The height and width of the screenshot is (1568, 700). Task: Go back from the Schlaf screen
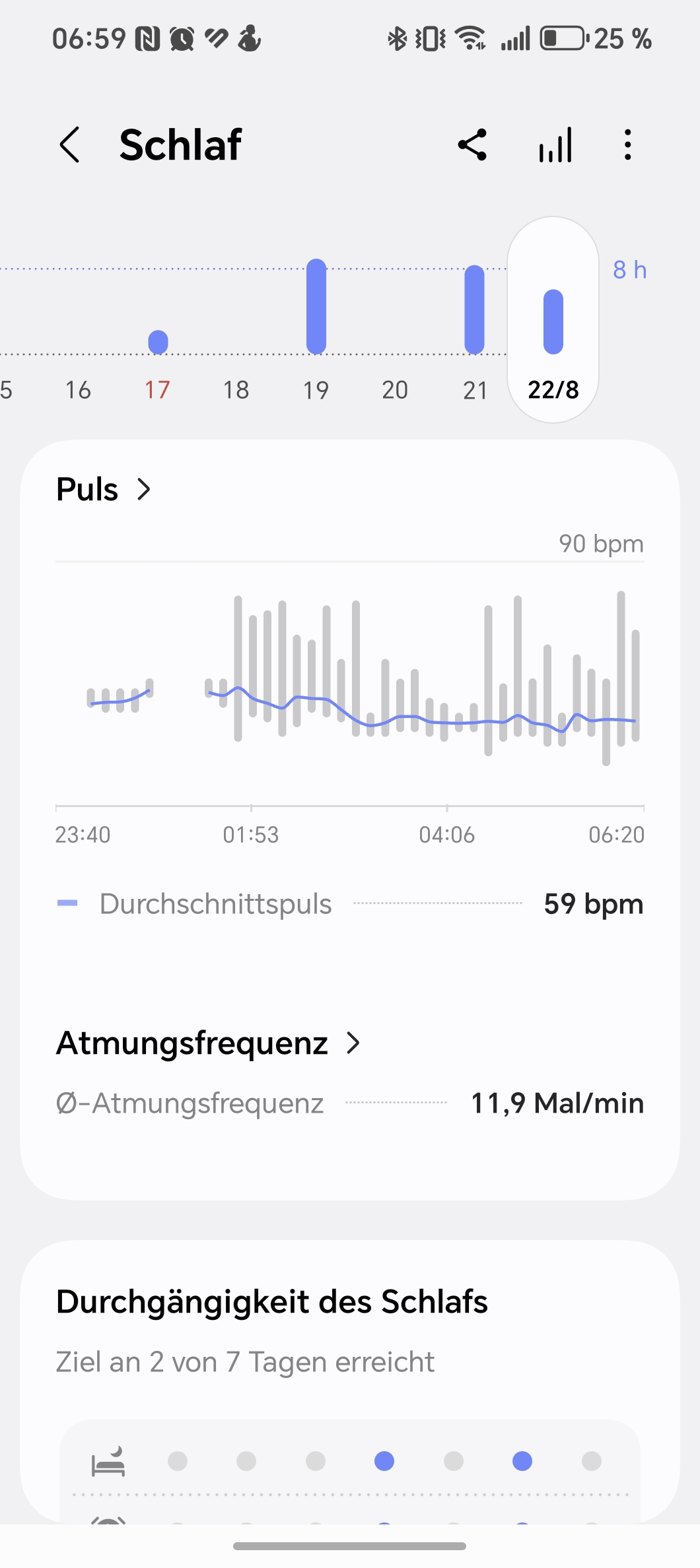(x=69, y=145)
